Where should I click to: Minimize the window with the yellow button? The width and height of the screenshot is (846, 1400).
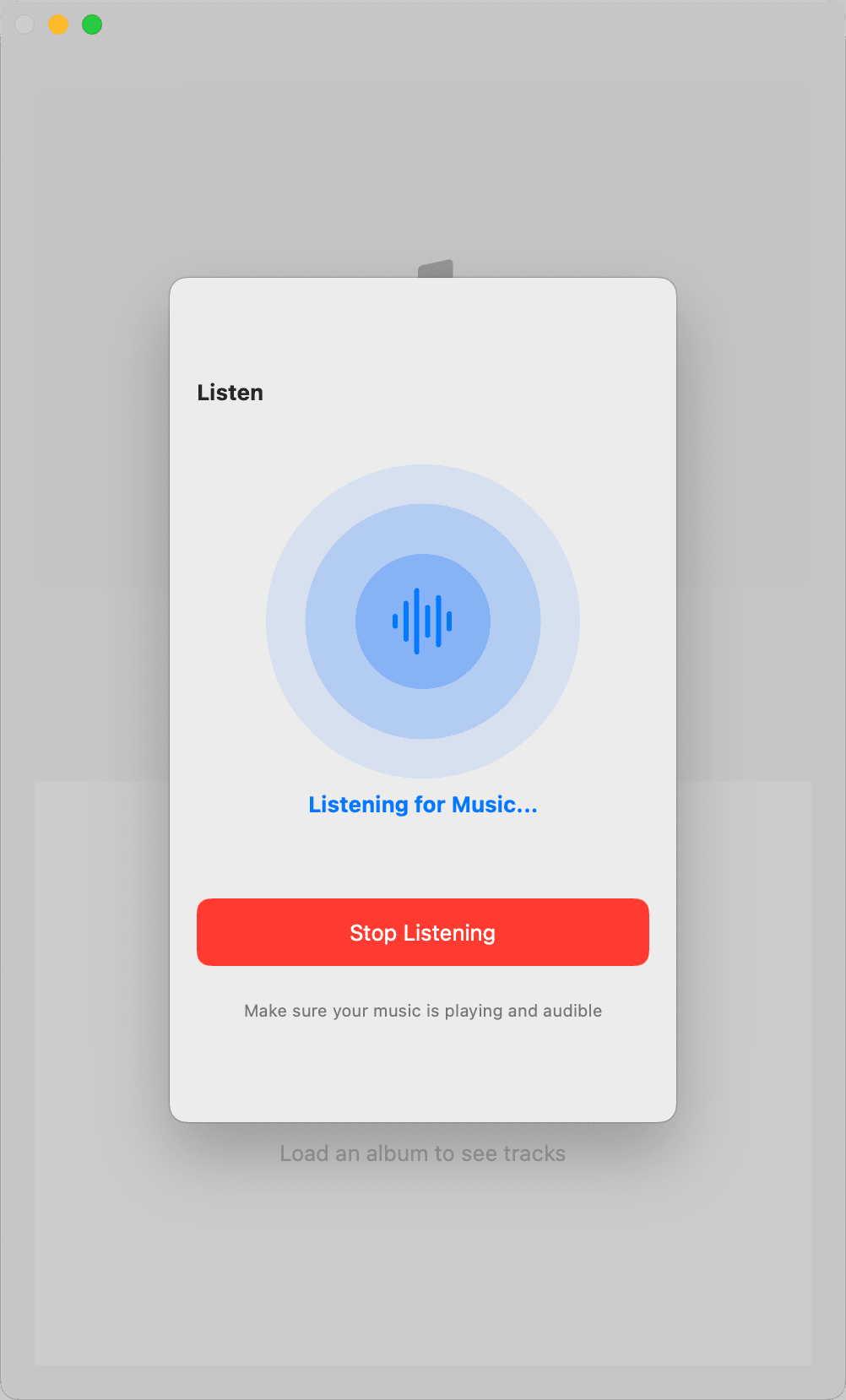[58, 25]
